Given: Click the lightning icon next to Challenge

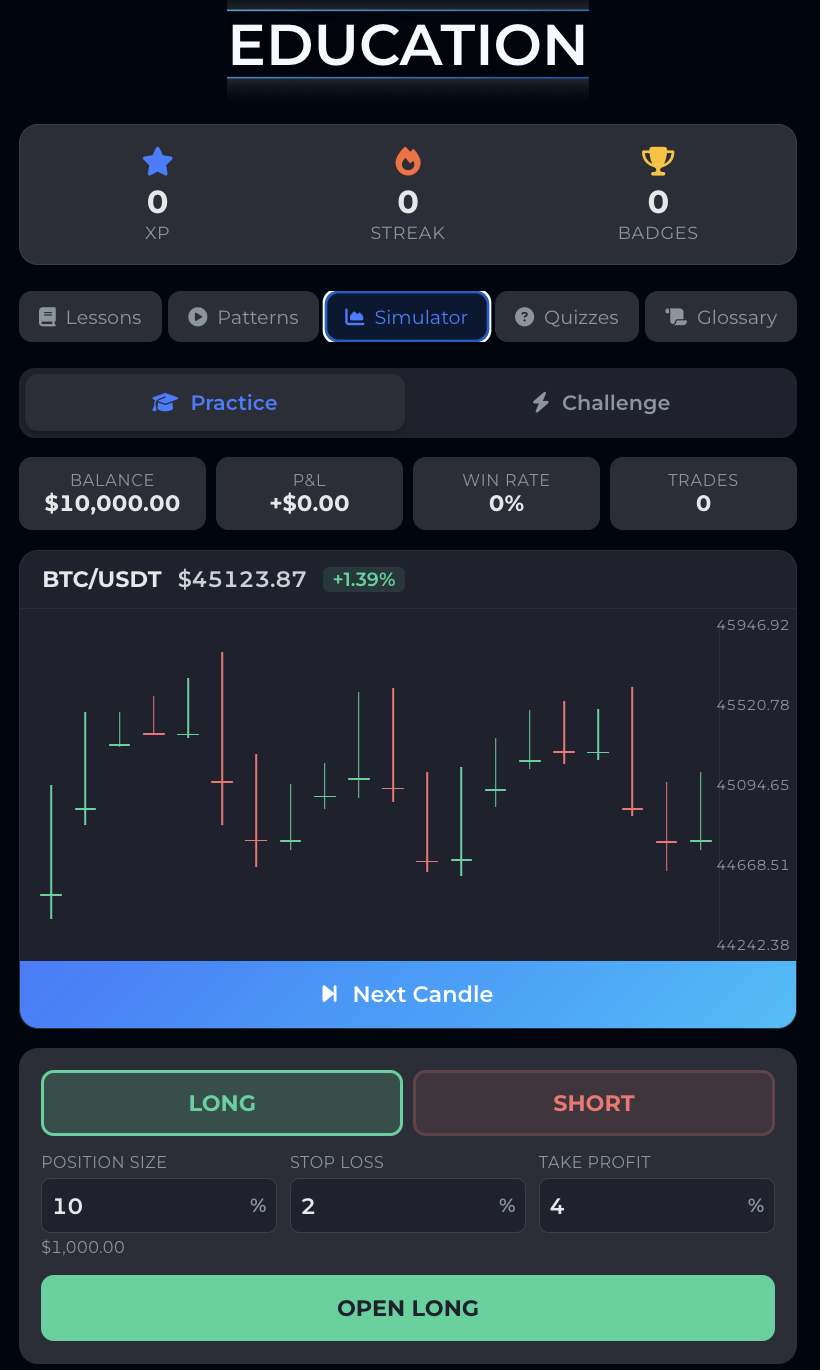Looking at the screenshot, I should (541, 402).
